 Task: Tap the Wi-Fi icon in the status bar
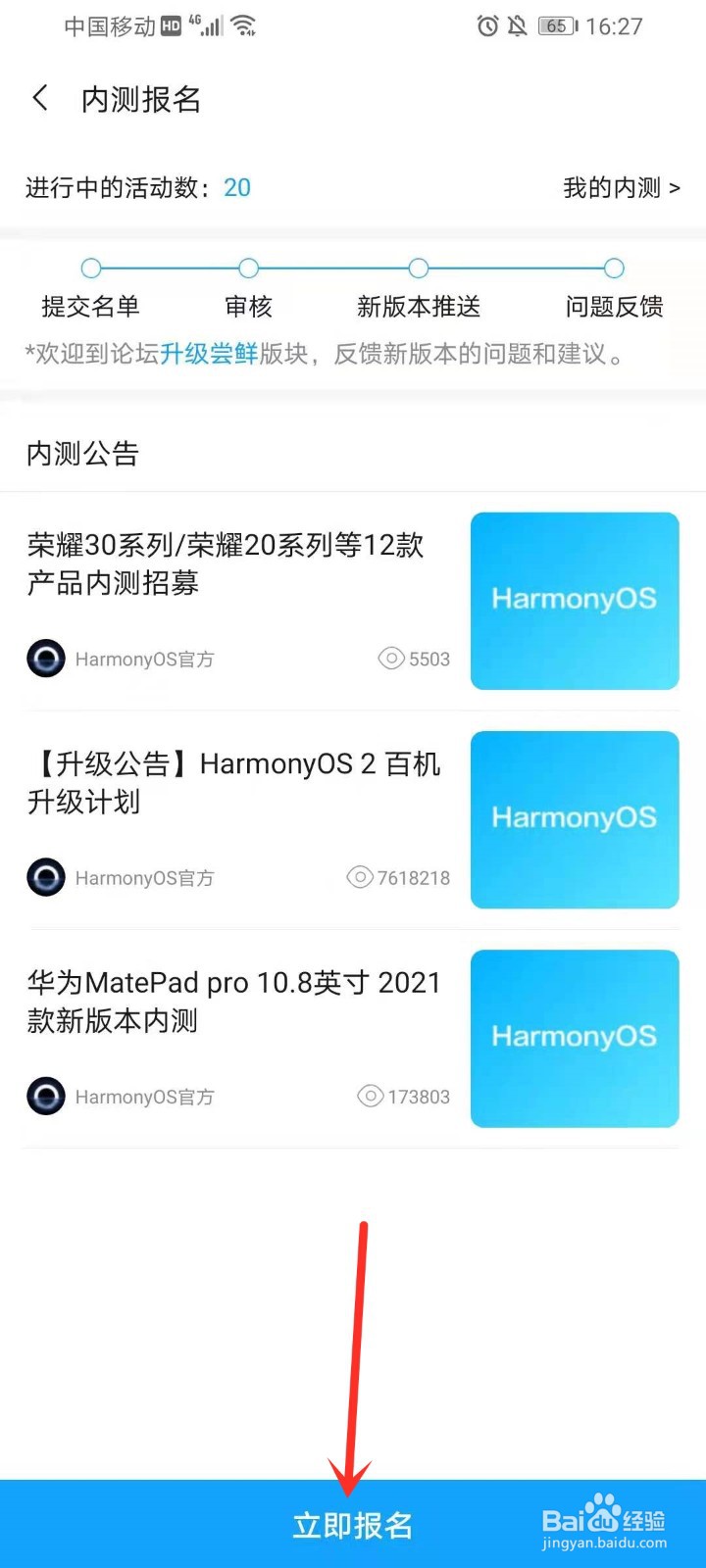[243, 26]
